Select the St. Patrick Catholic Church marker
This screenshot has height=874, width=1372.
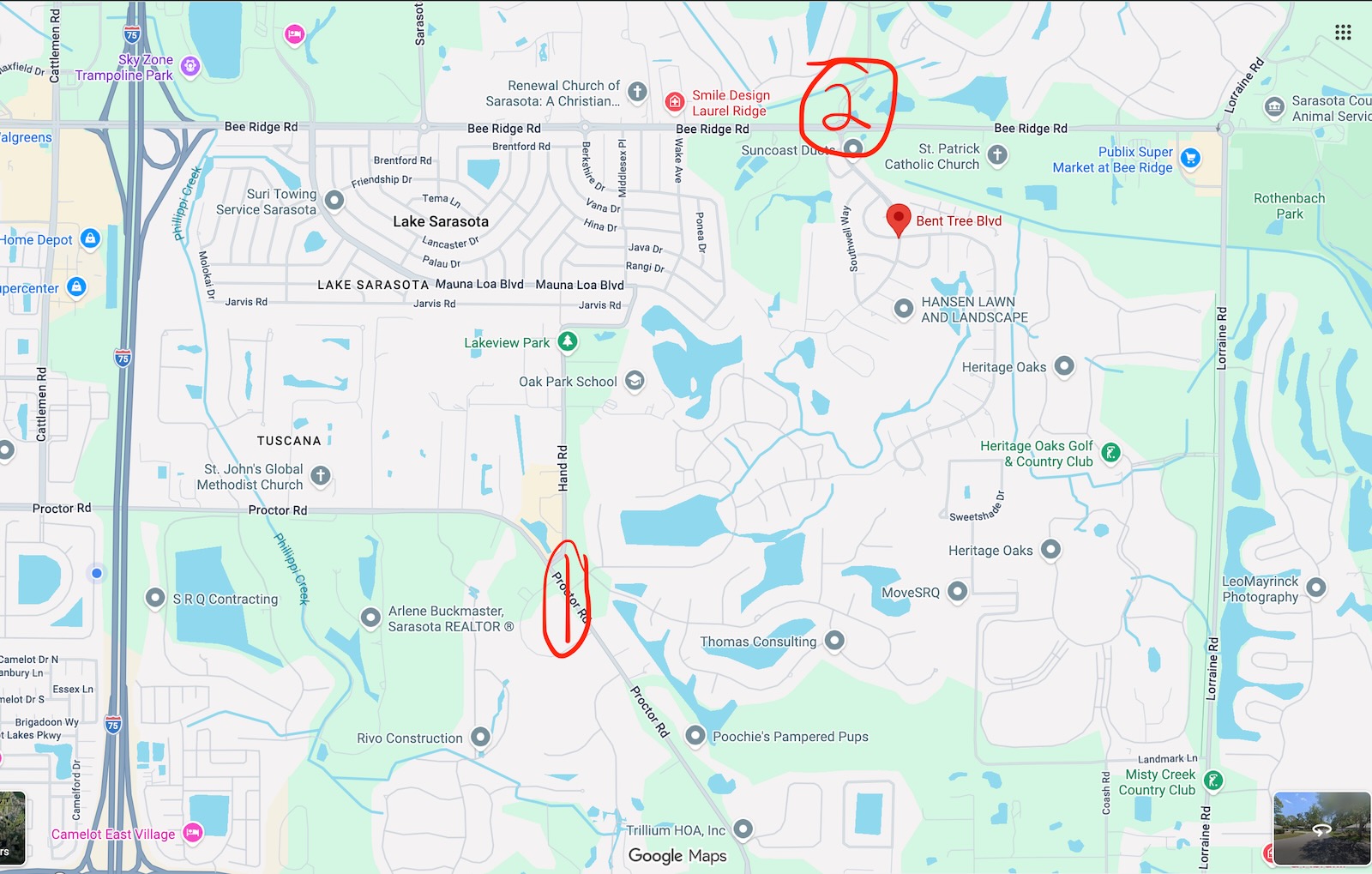[996, 155]
